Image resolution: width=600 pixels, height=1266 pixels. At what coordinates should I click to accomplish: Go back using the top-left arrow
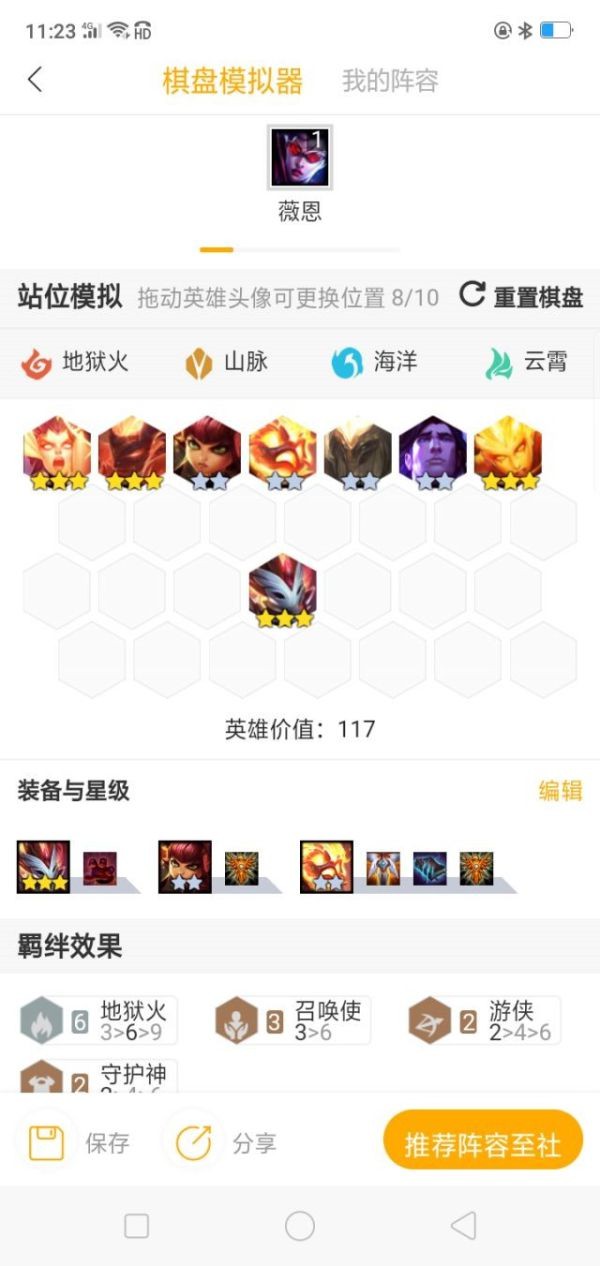tap(35, 80)
